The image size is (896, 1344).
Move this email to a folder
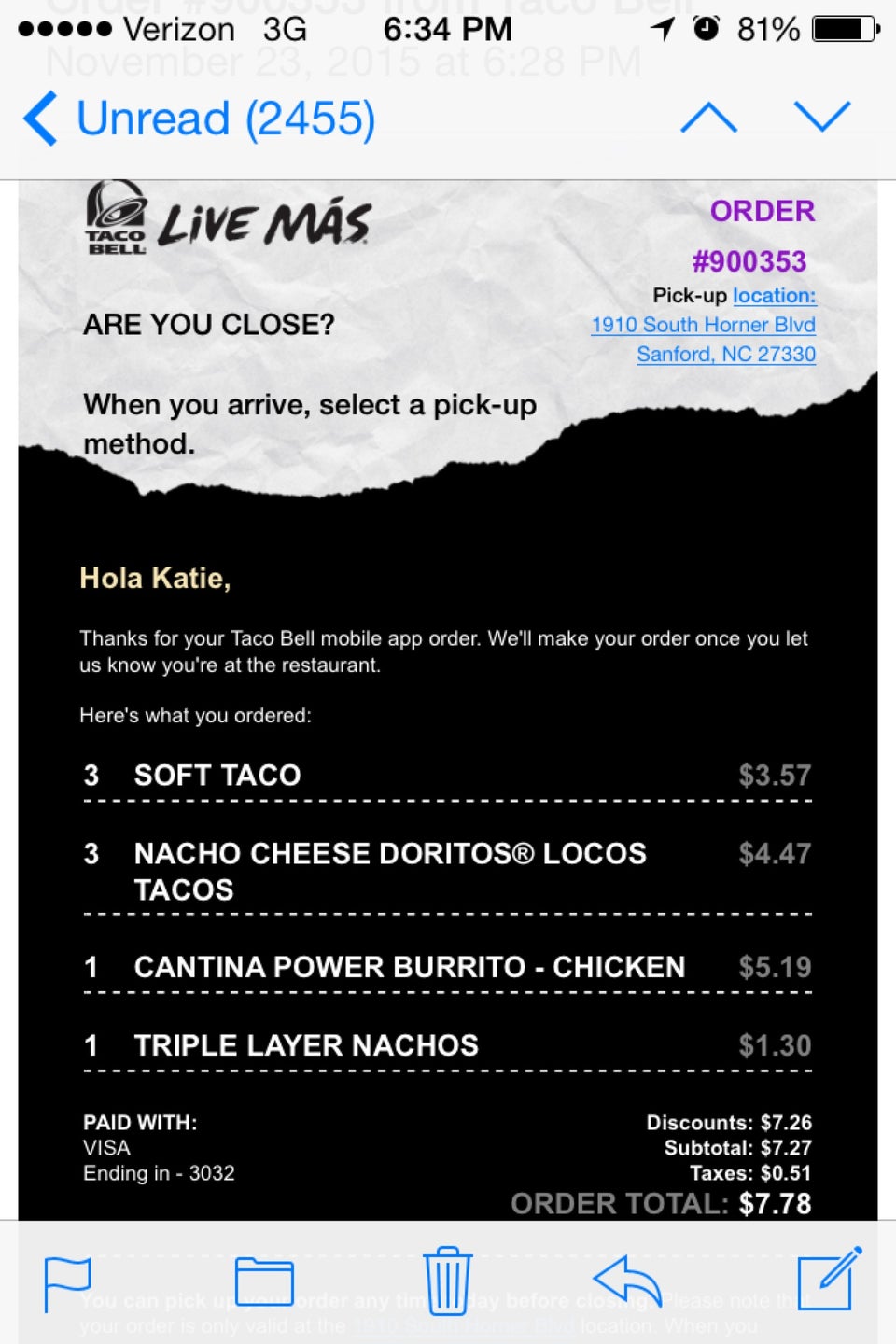[x=264, y=1281]
